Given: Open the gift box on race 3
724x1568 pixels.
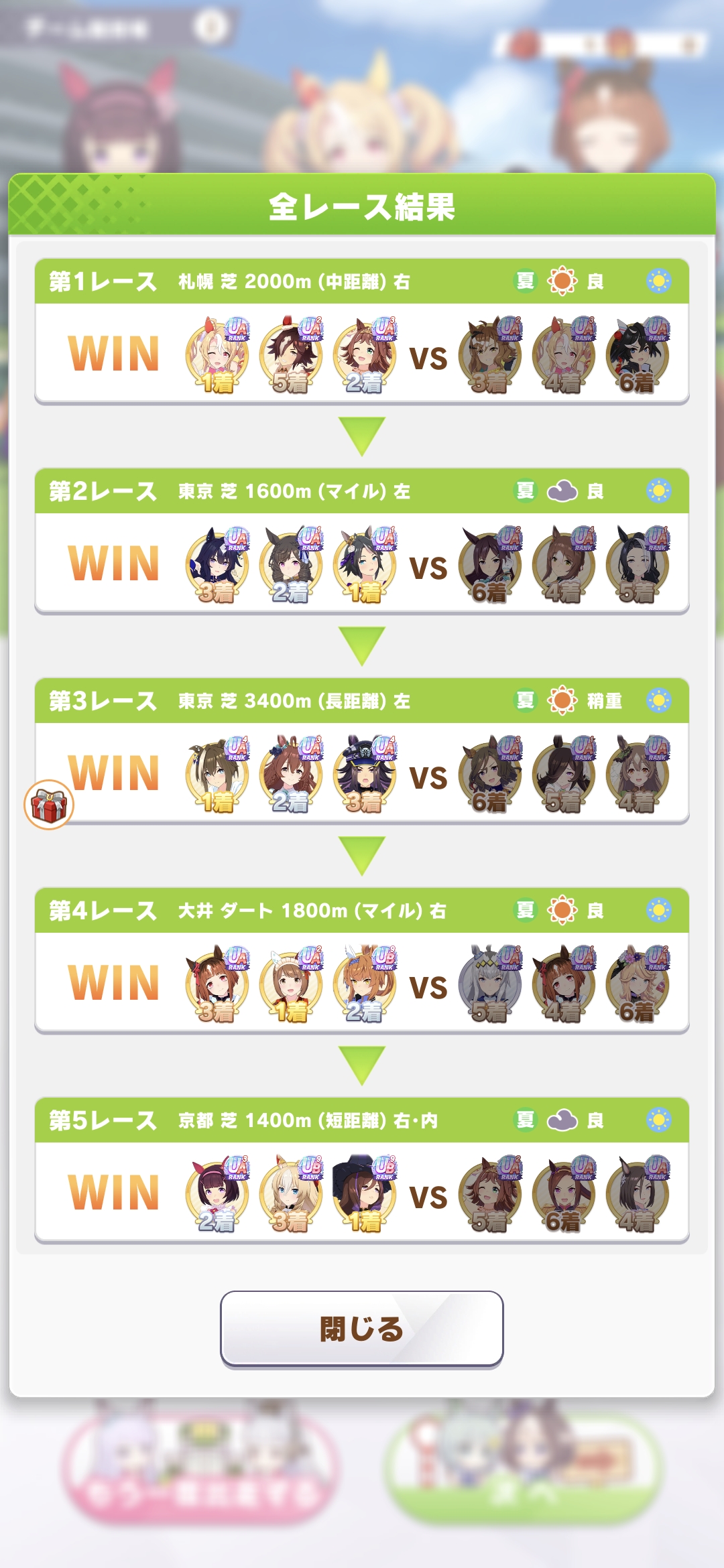Looking at the screenshot, I should click(49, 805).
